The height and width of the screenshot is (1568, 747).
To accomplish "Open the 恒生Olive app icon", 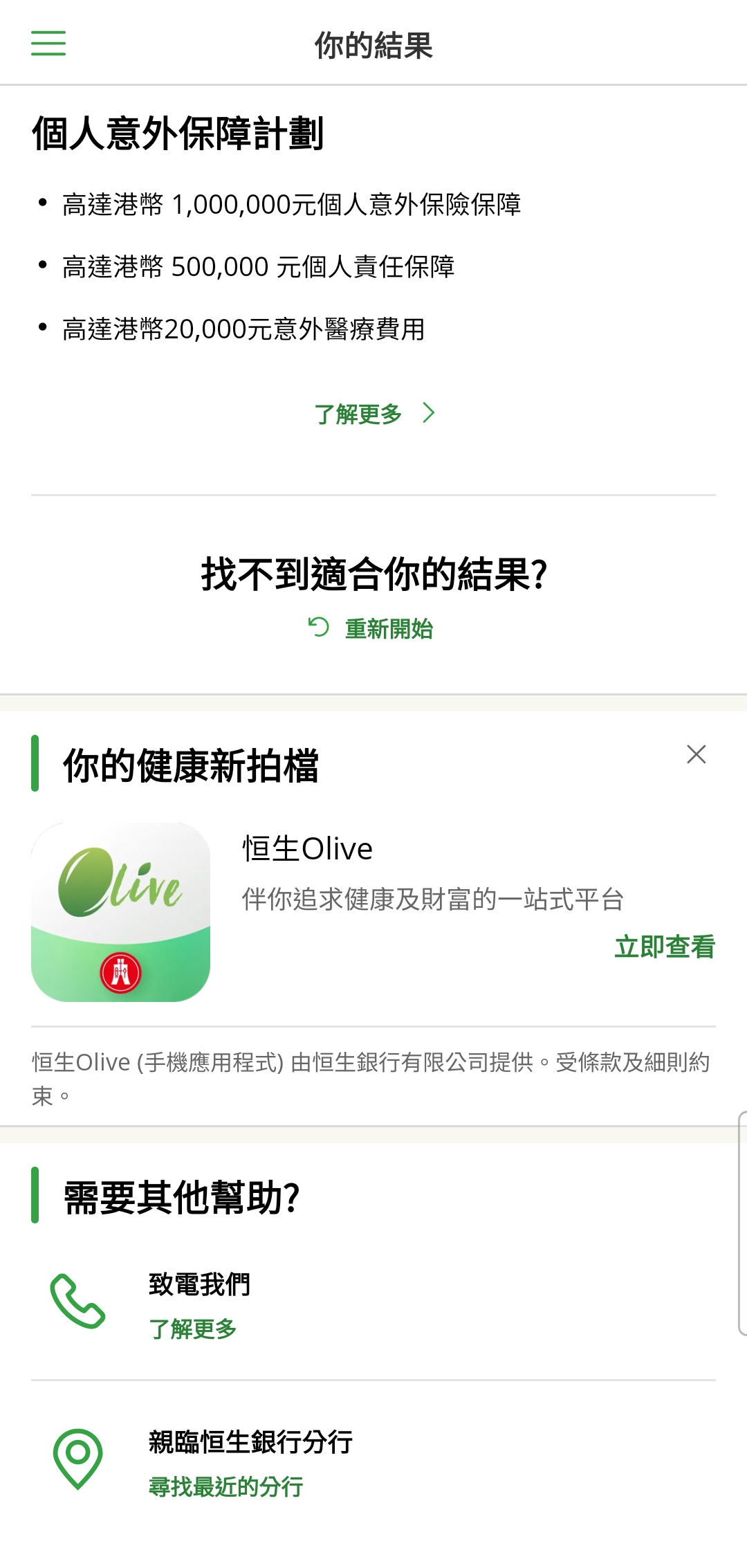I will 121,912.
